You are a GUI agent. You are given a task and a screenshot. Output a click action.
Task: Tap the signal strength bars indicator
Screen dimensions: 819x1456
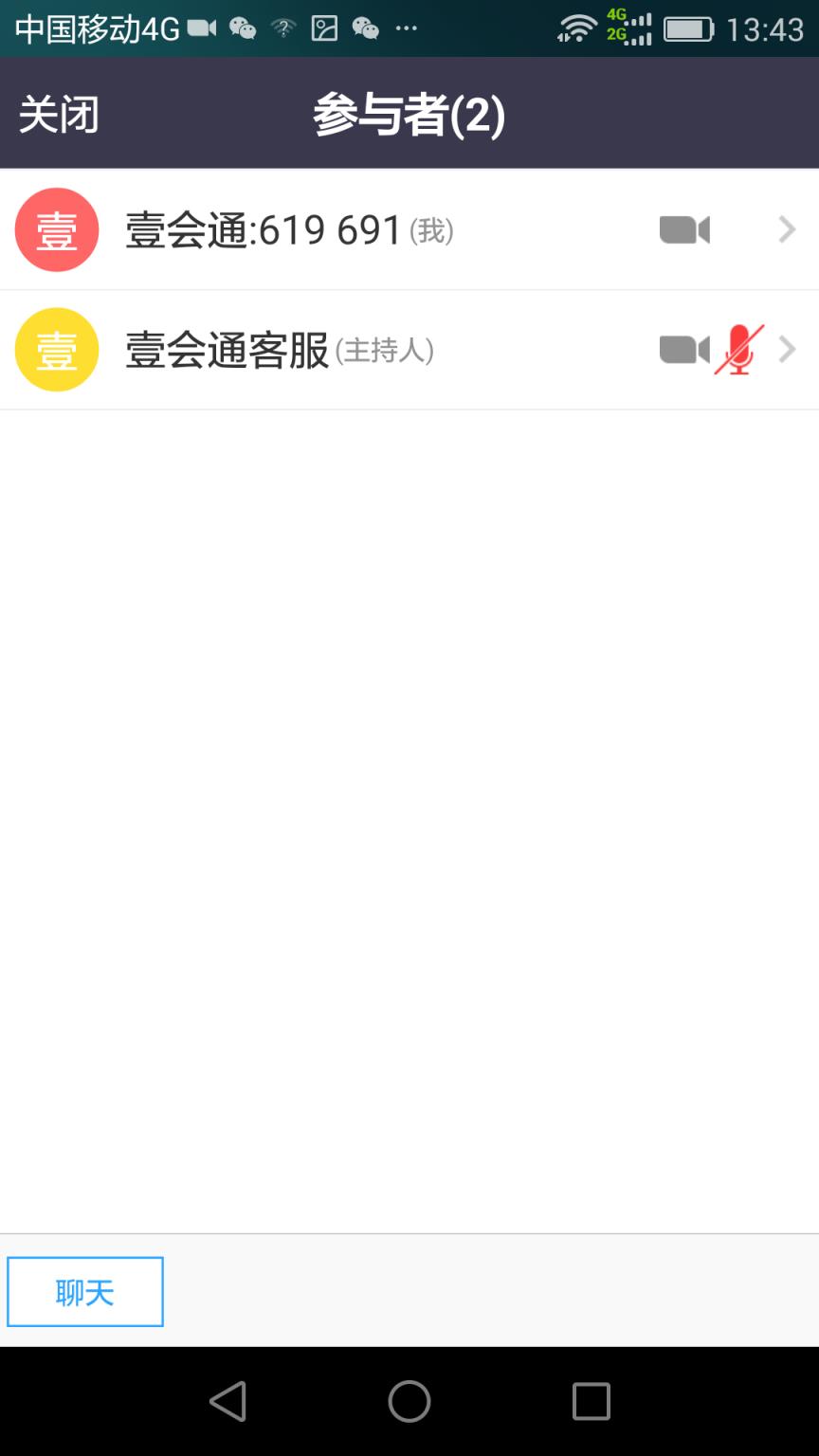coord(636,28)
